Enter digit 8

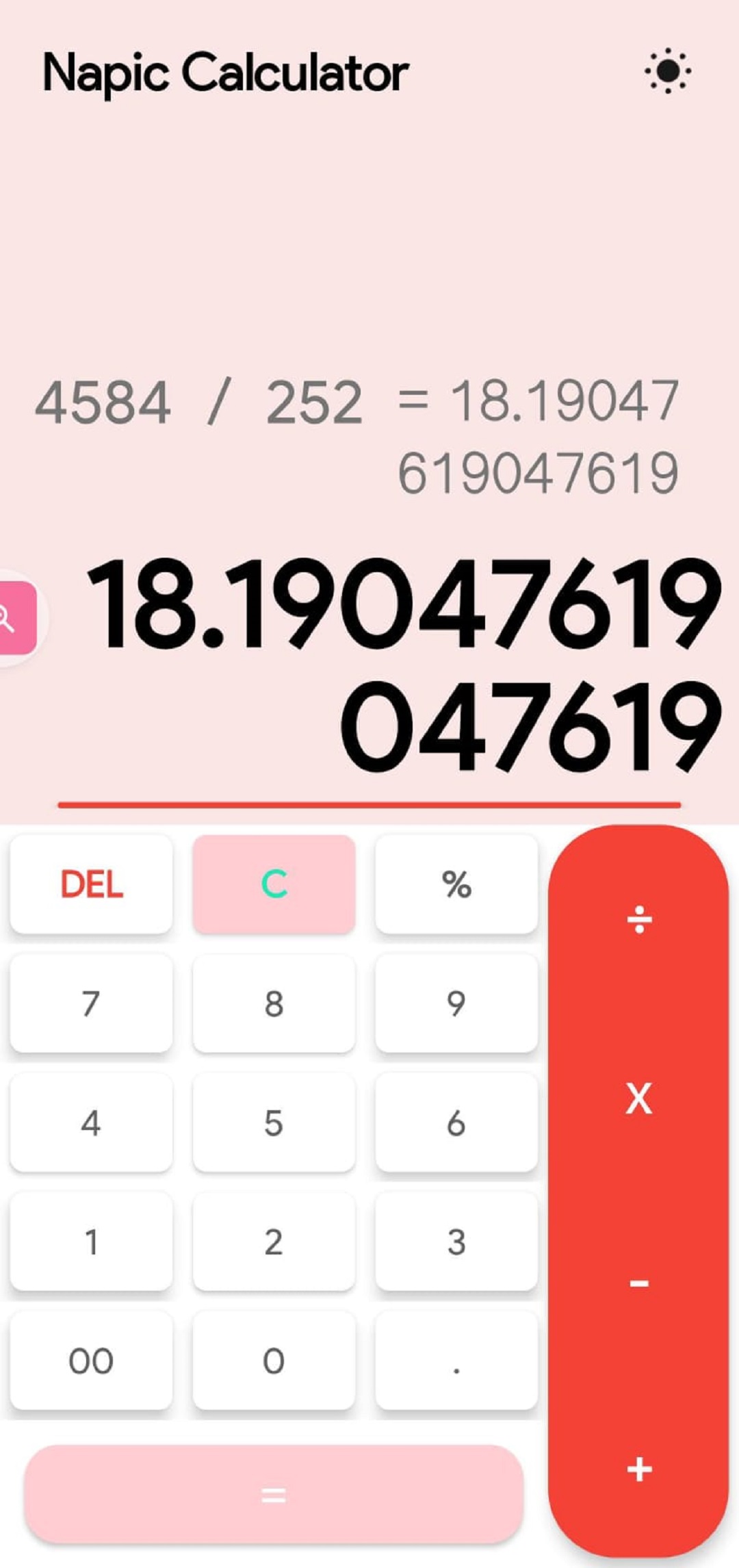coord(274,1003)
